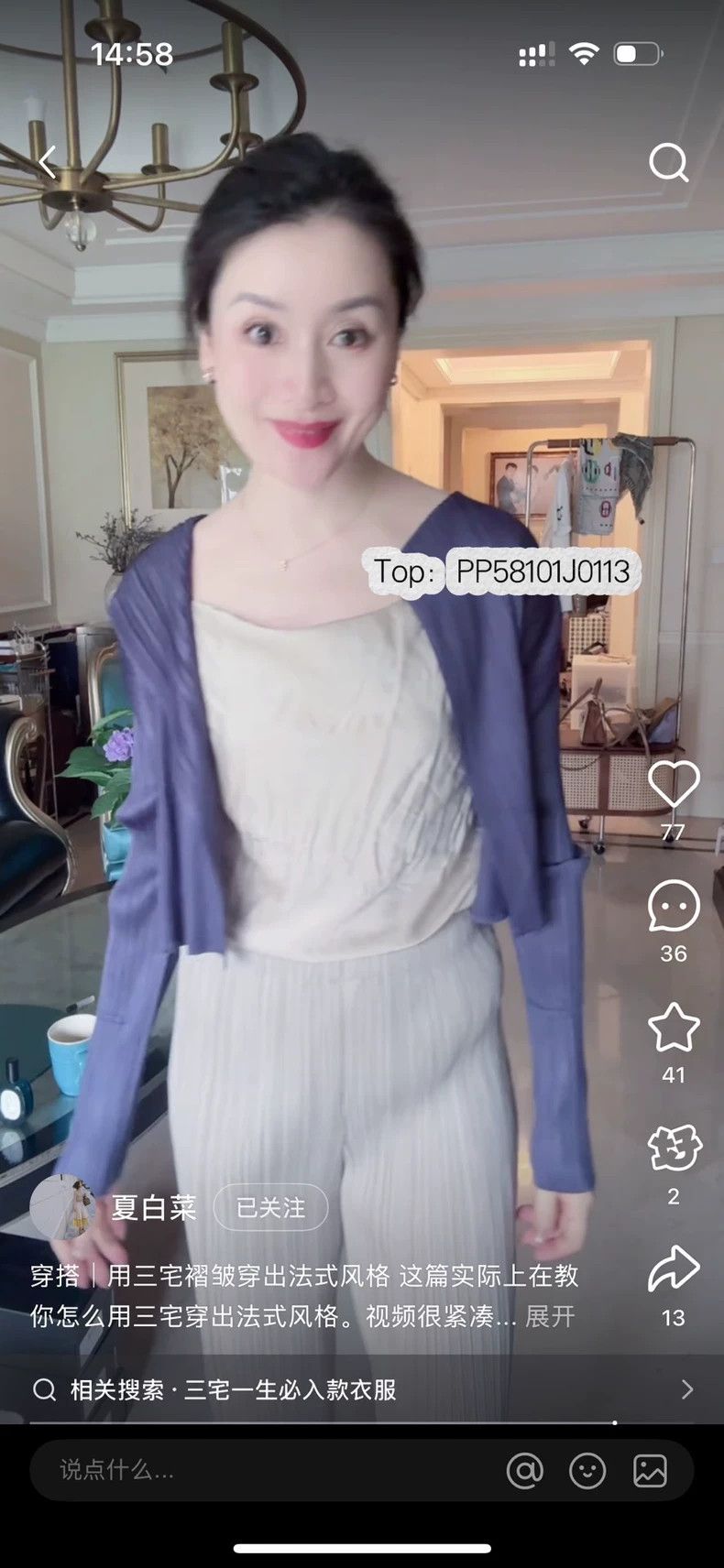
Task: Expand the caption with 展开
Action: tap(550, 1316)
